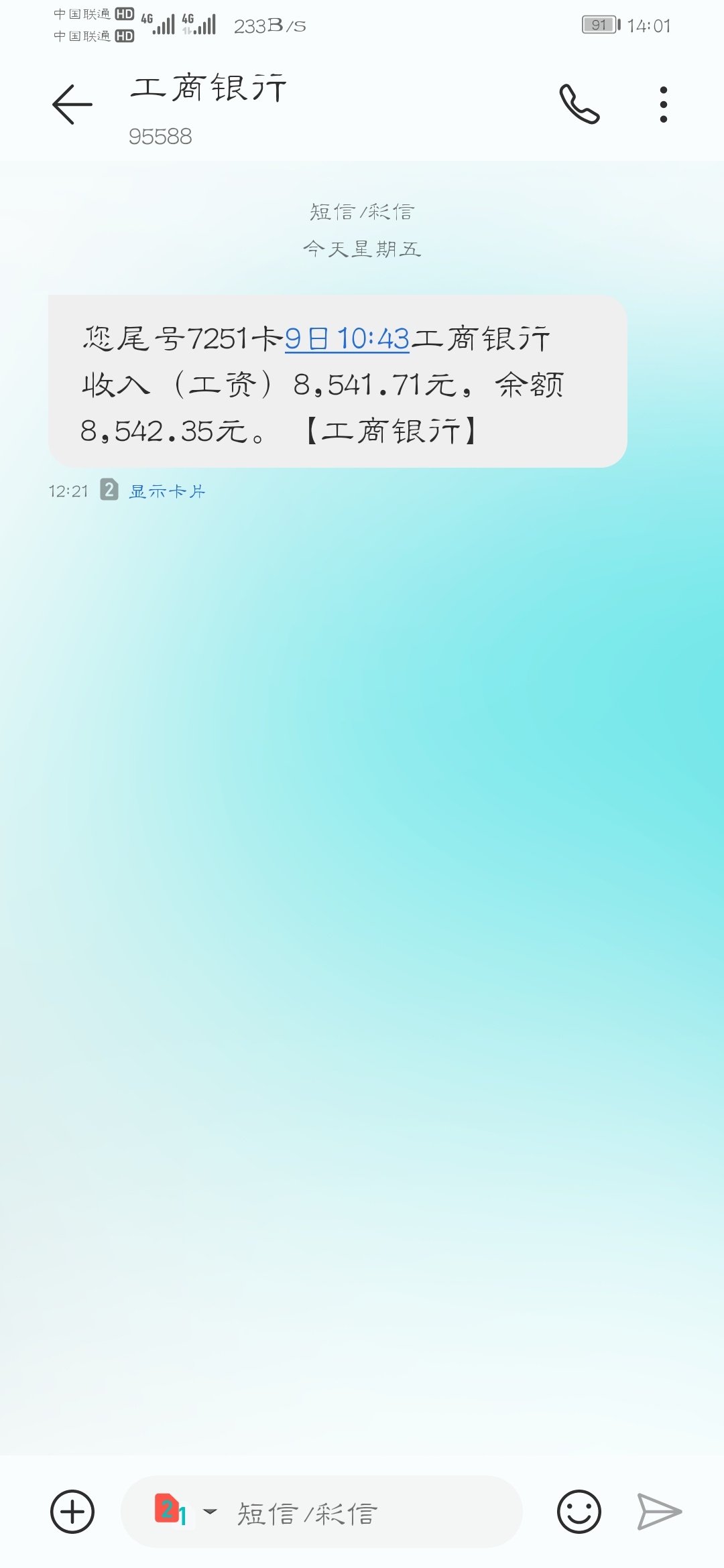Tap the 9日 10:43 date link
This screenshot has width=724, height=1568.
point(347,338)
